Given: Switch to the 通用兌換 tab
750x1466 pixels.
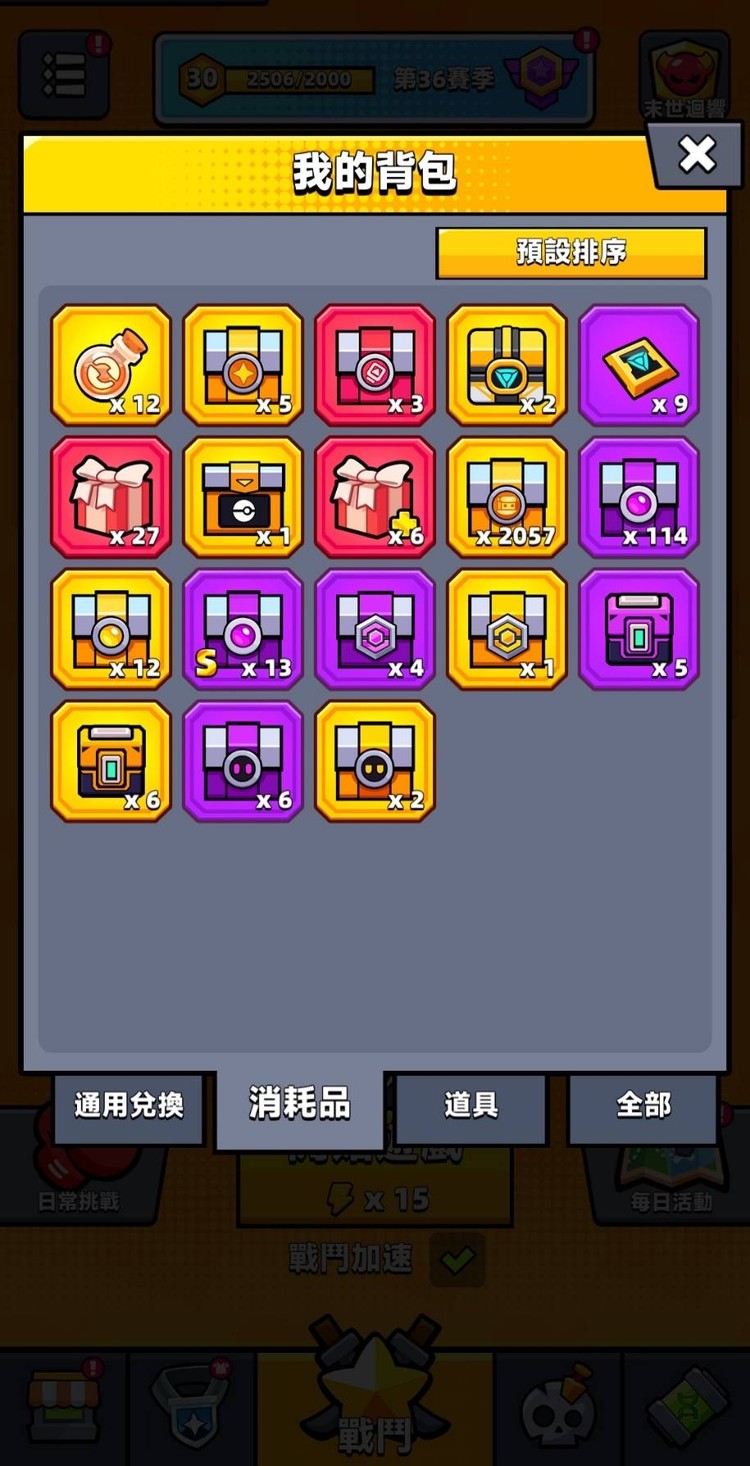Looking at the screenshot, I should click(129, 1105).
